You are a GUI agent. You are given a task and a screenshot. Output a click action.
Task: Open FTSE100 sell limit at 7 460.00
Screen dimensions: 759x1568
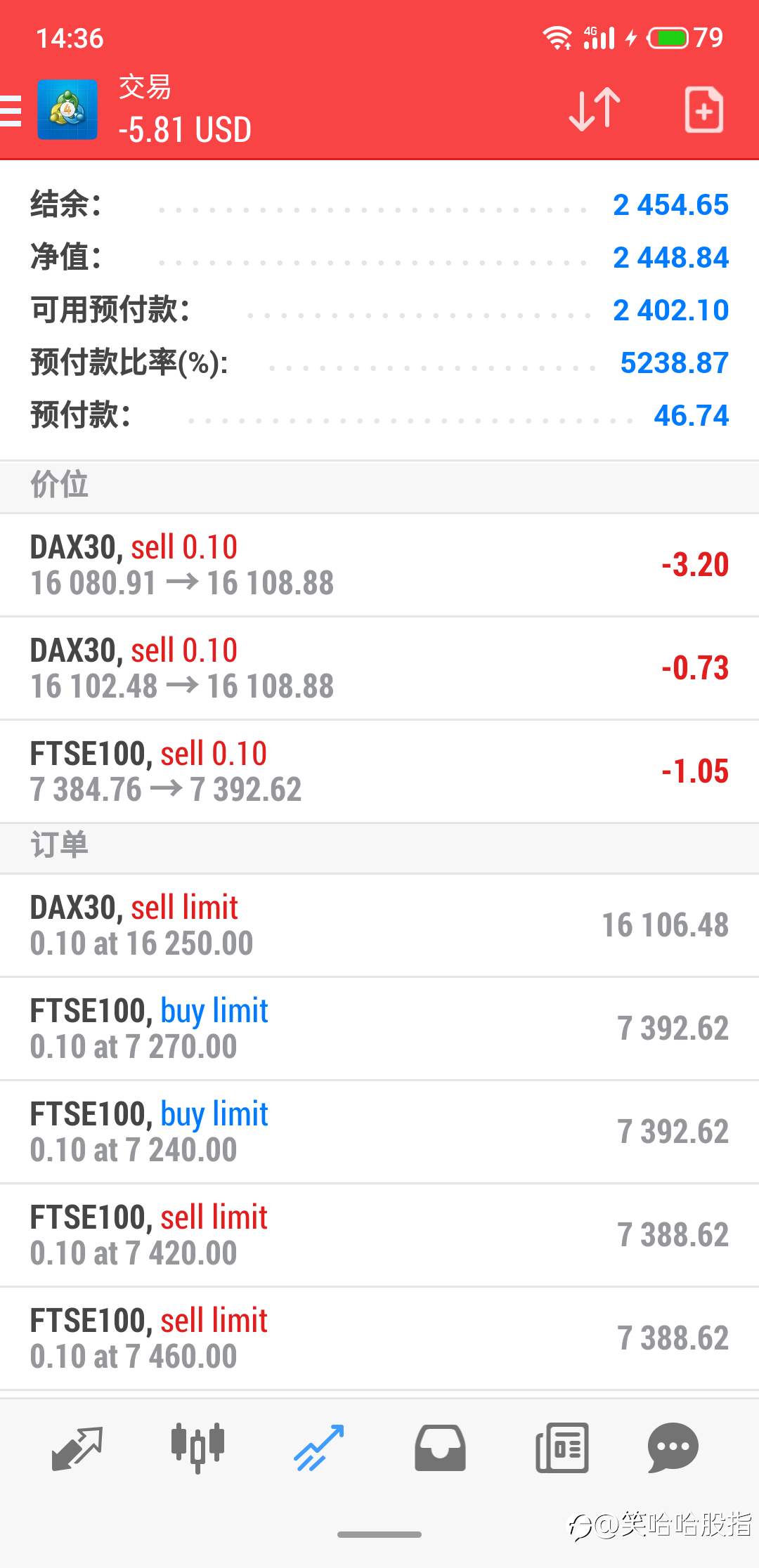[x=379, y=1339]
